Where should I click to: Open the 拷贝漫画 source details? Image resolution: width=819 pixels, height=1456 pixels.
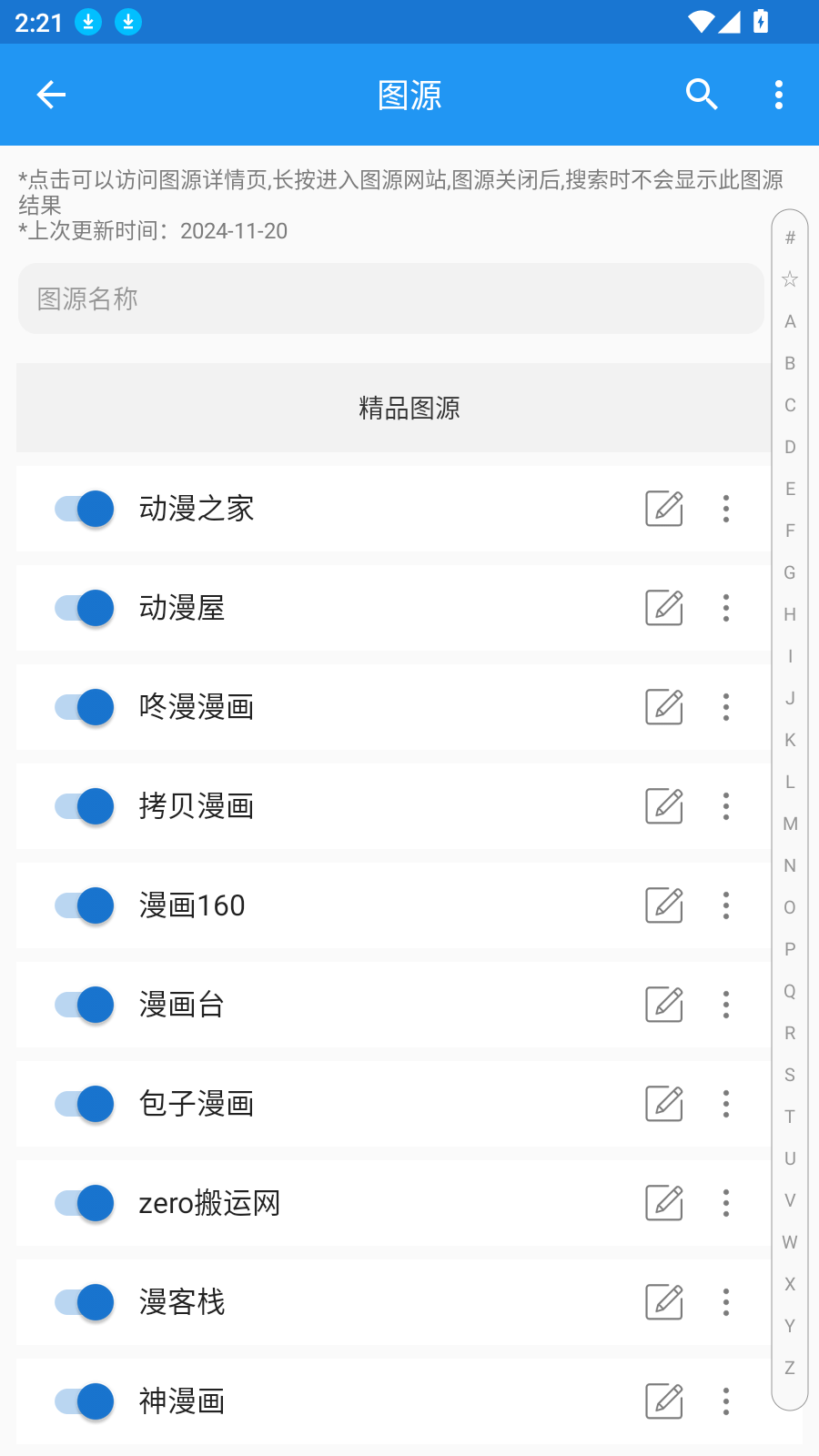tap(197, 806)
